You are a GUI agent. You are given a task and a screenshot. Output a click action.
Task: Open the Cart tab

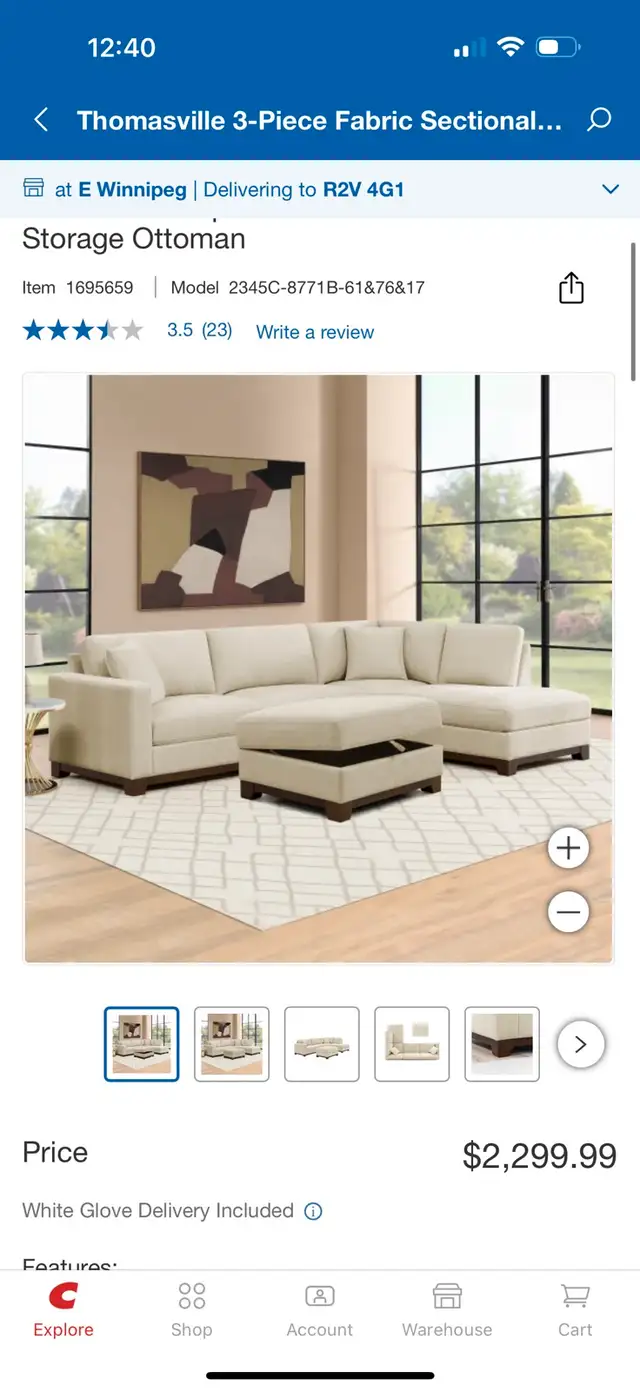click(x=575, y=1310)
